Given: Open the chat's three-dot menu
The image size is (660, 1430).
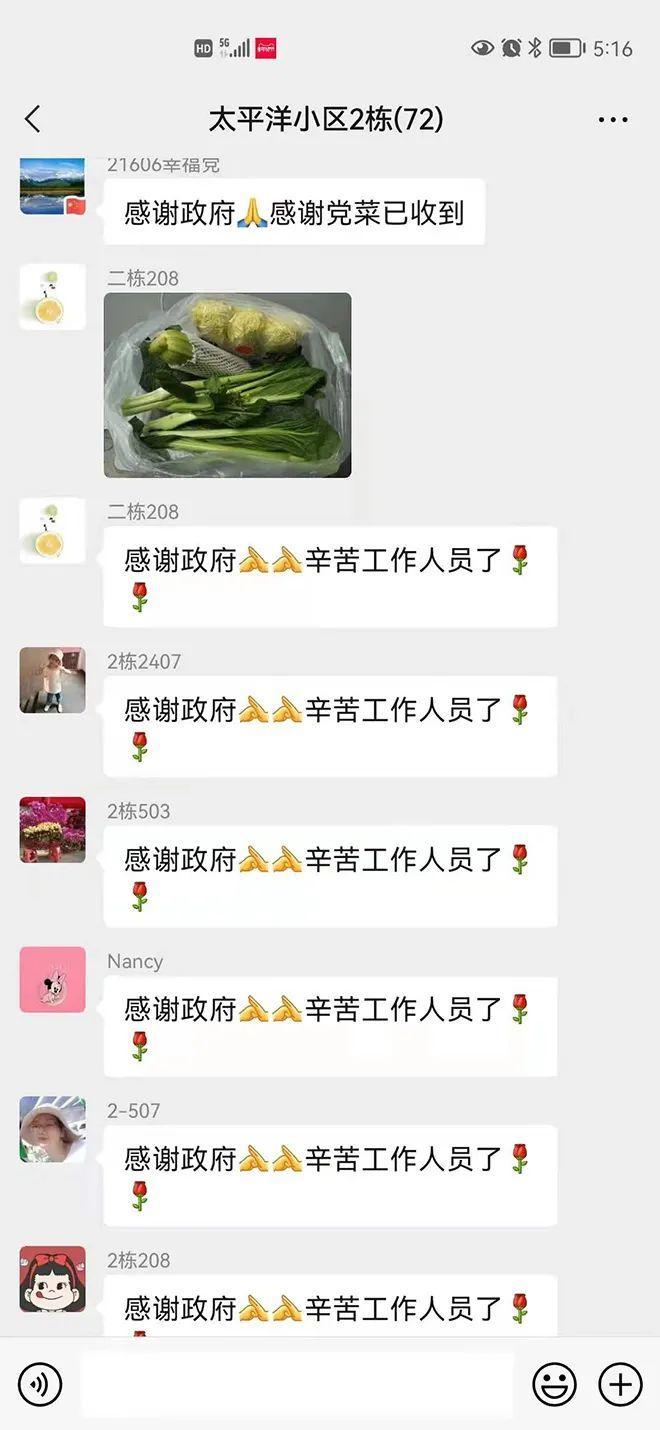Looking at the screenshot, I should 613,120.
